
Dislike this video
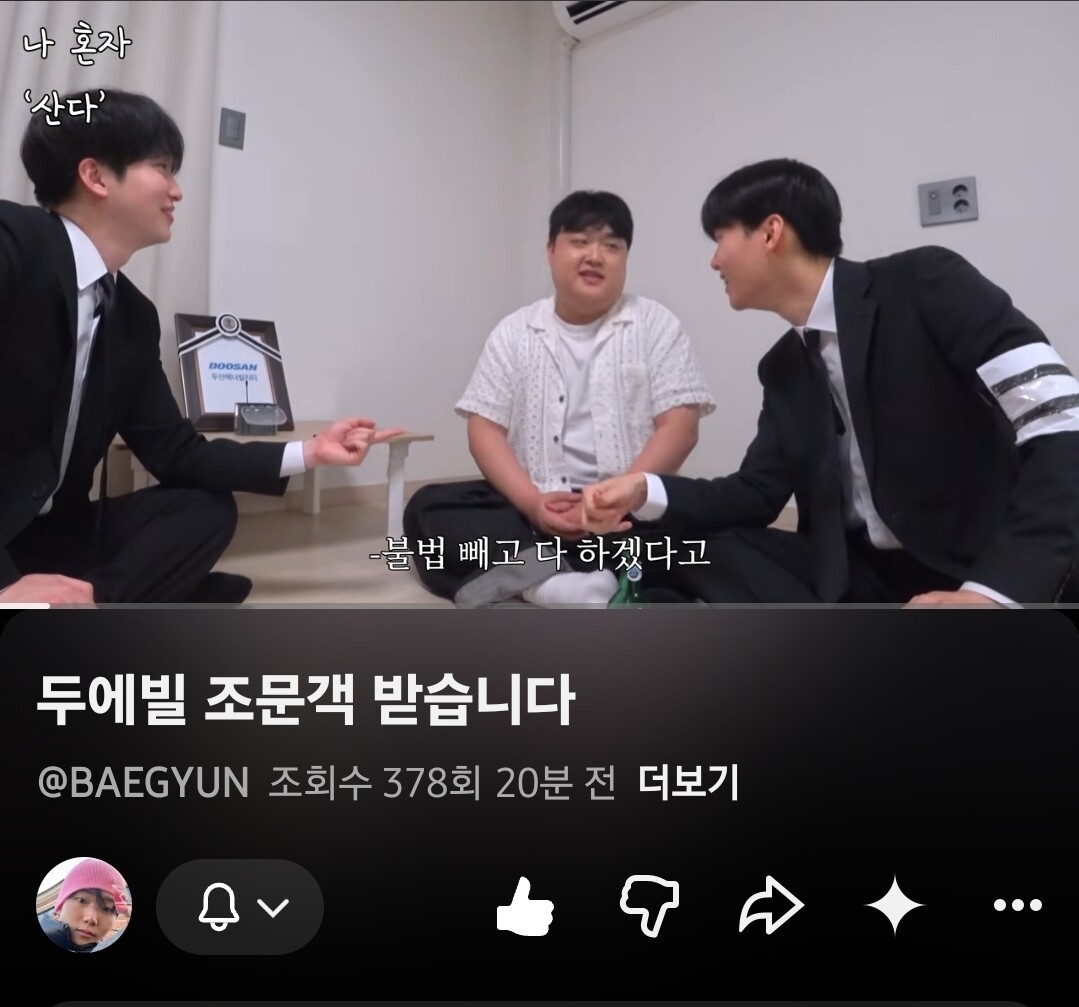click(x=650, y=907)
